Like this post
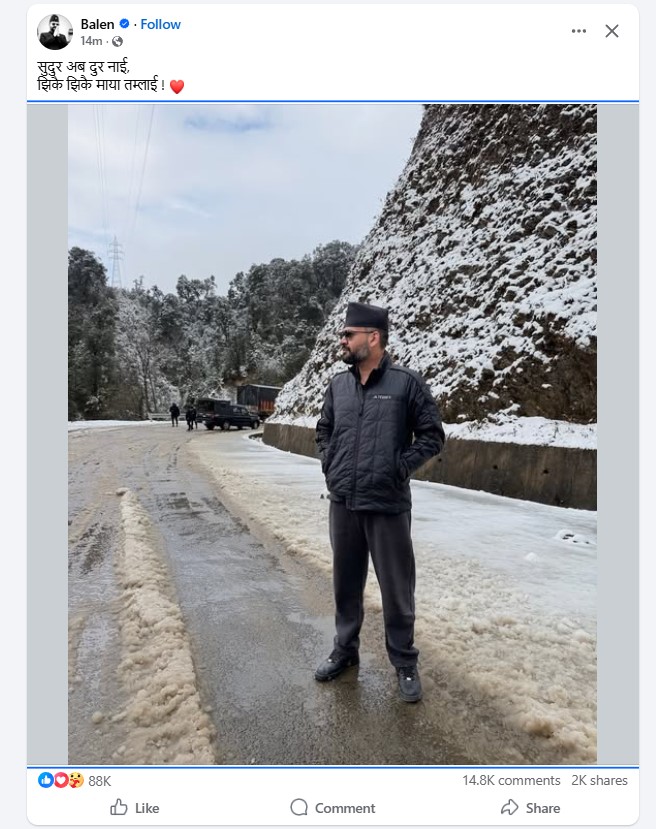Screen dimensions: 656x829 (134, 807)
